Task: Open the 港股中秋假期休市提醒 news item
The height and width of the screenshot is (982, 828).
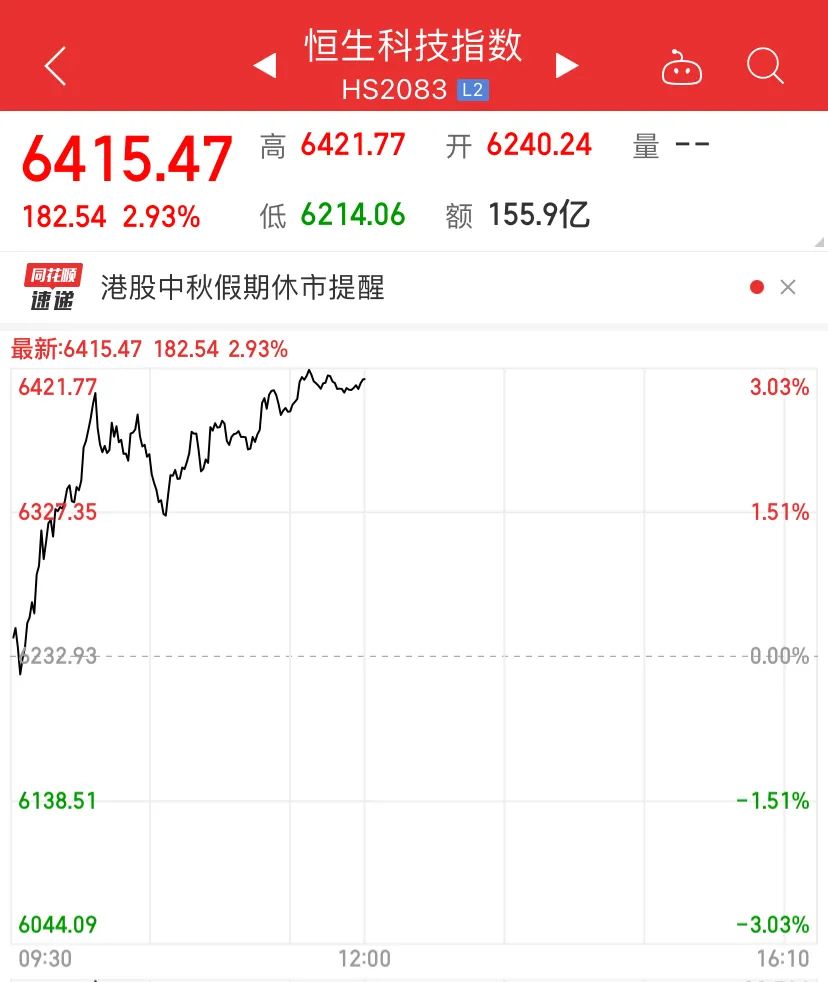Action: (x=243, y=288)
